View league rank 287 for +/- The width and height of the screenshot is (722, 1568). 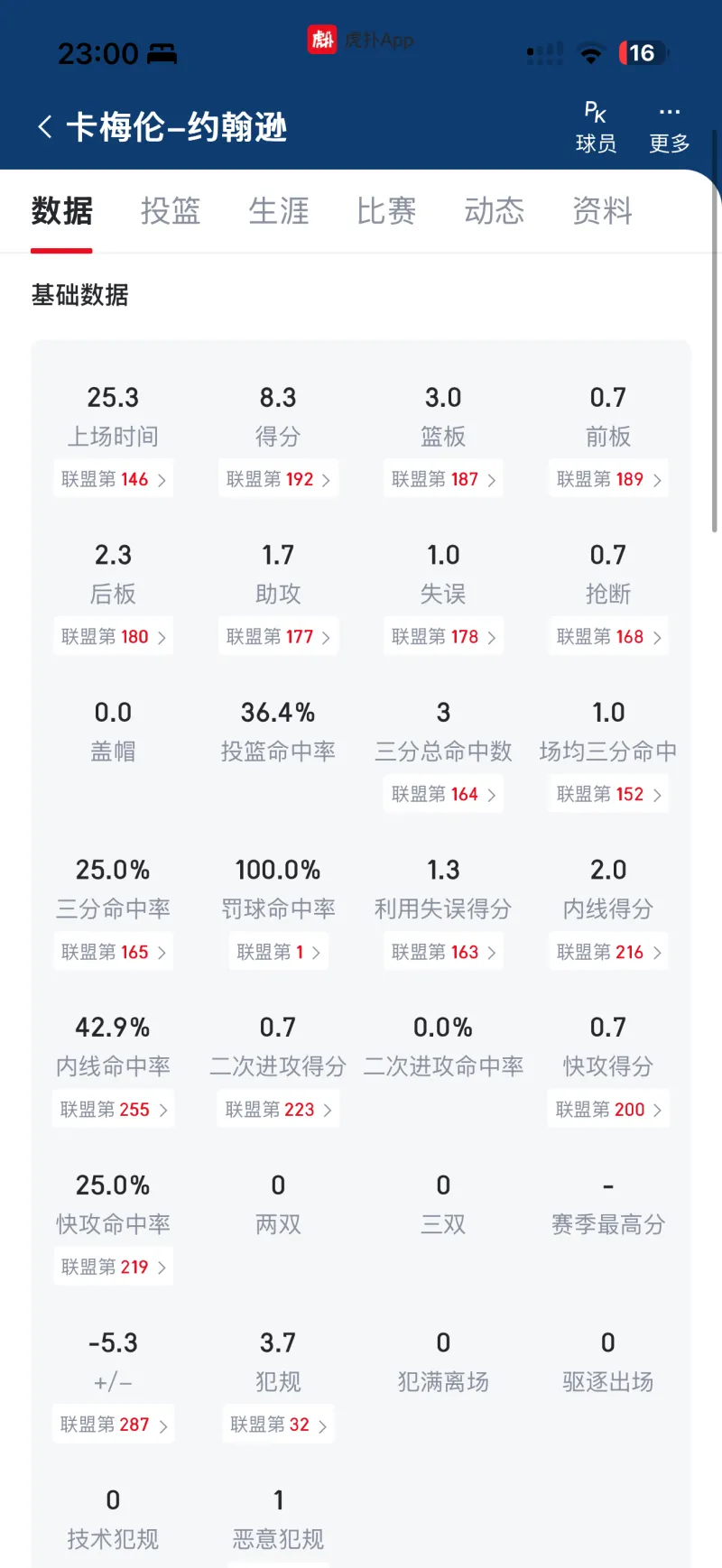[114, 1425]
